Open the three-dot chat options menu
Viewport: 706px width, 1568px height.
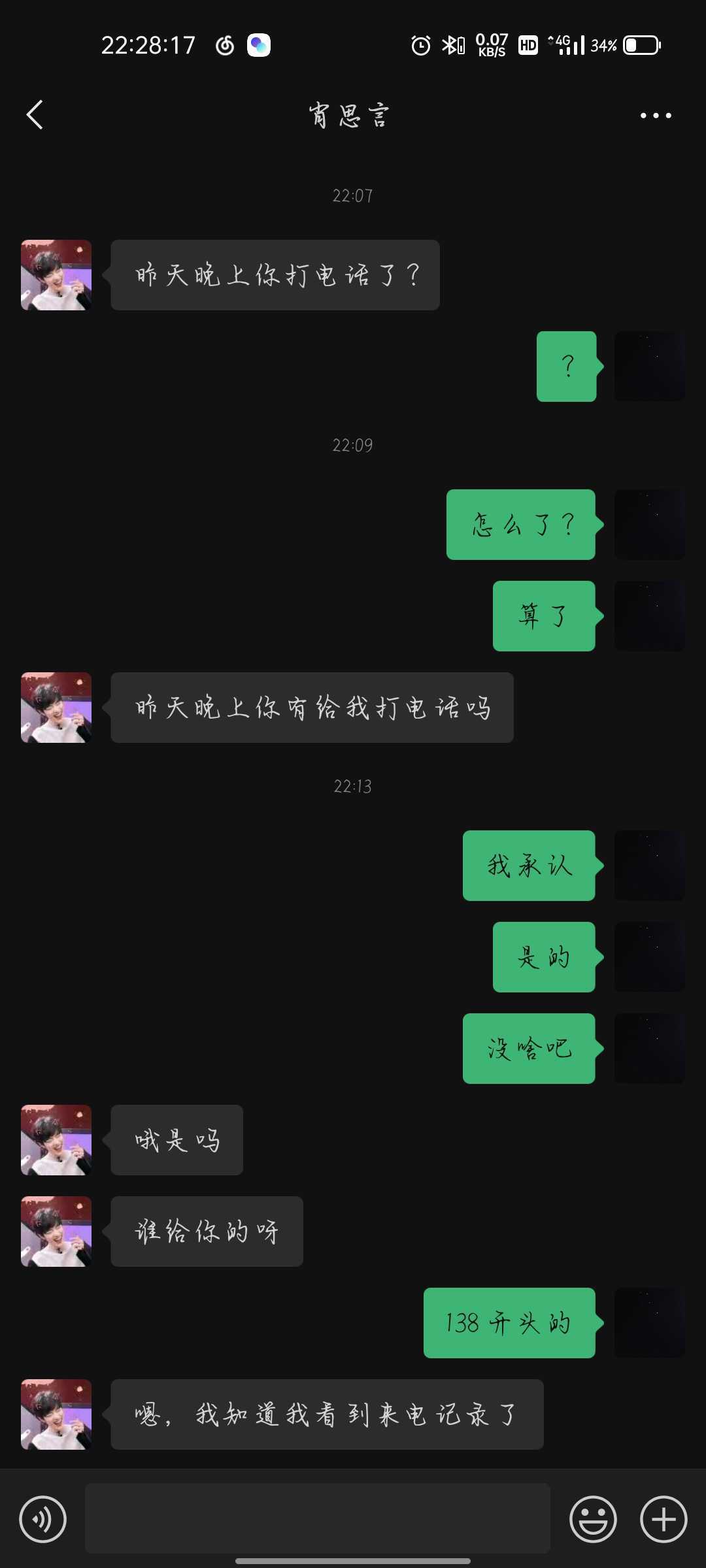[x=655, y=116]
